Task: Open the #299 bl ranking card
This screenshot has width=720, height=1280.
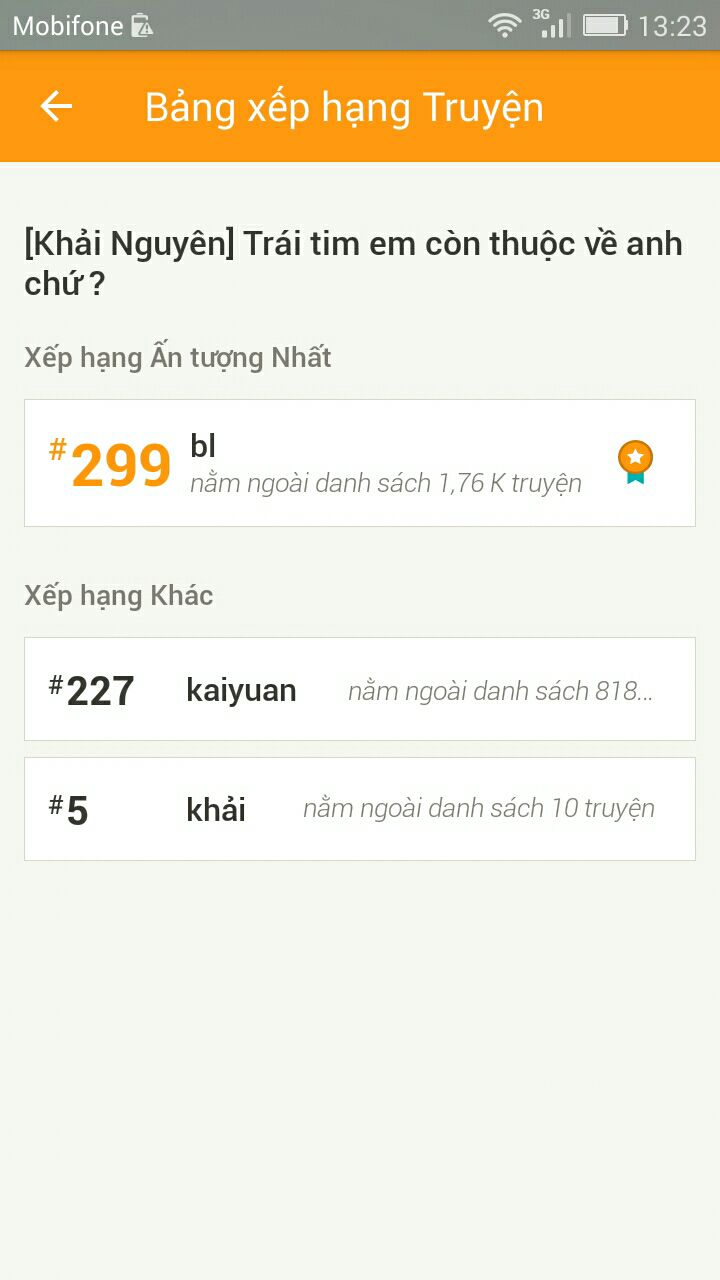Action: tap(360, 463)
